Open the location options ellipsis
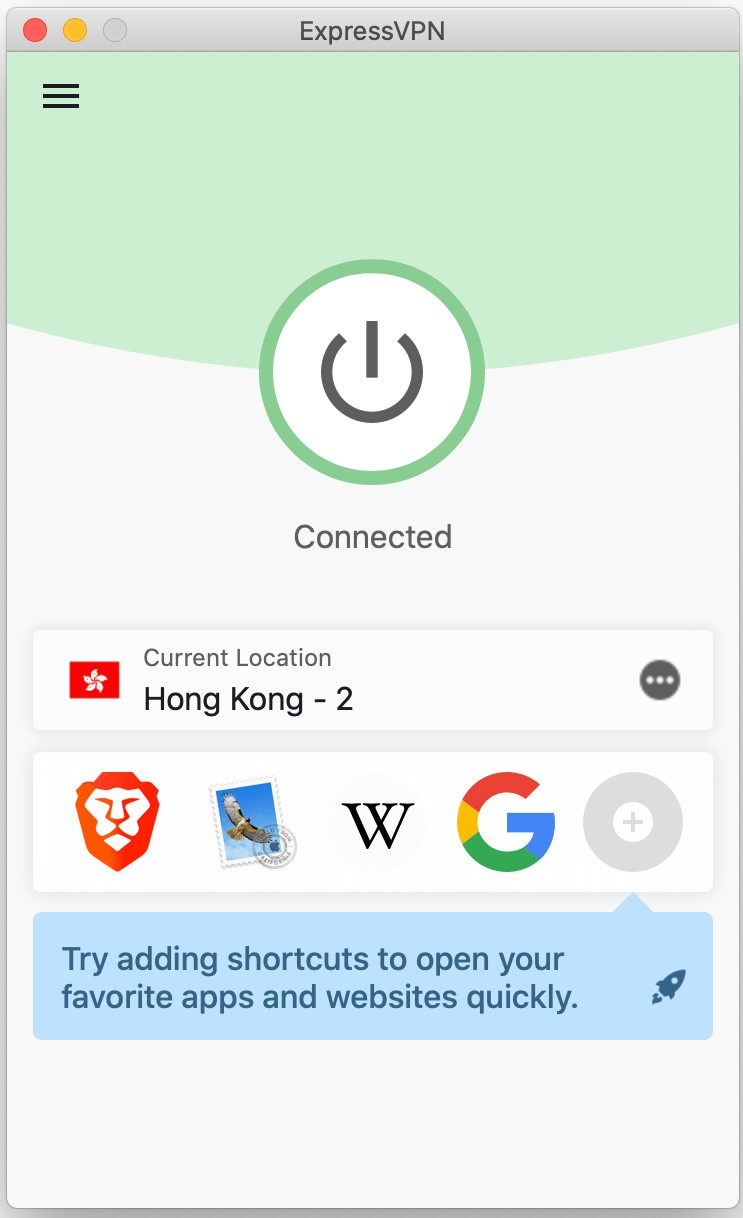Image resolution: width=743 pixels, height=1218 pixels. [x=660, y=680]
